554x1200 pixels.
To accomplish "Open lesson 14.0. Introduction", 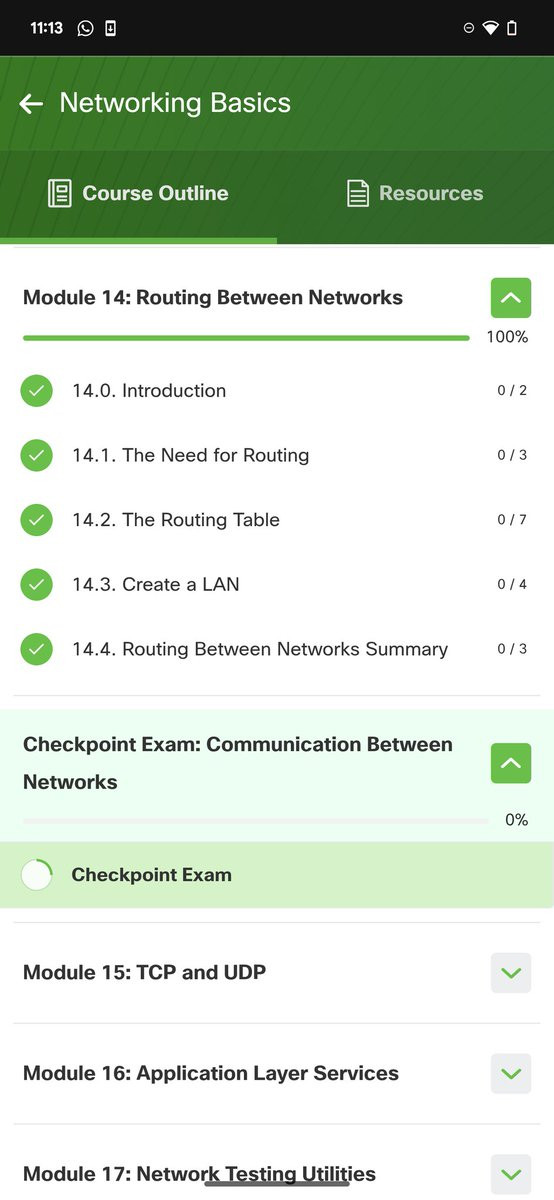I will 277,391.
